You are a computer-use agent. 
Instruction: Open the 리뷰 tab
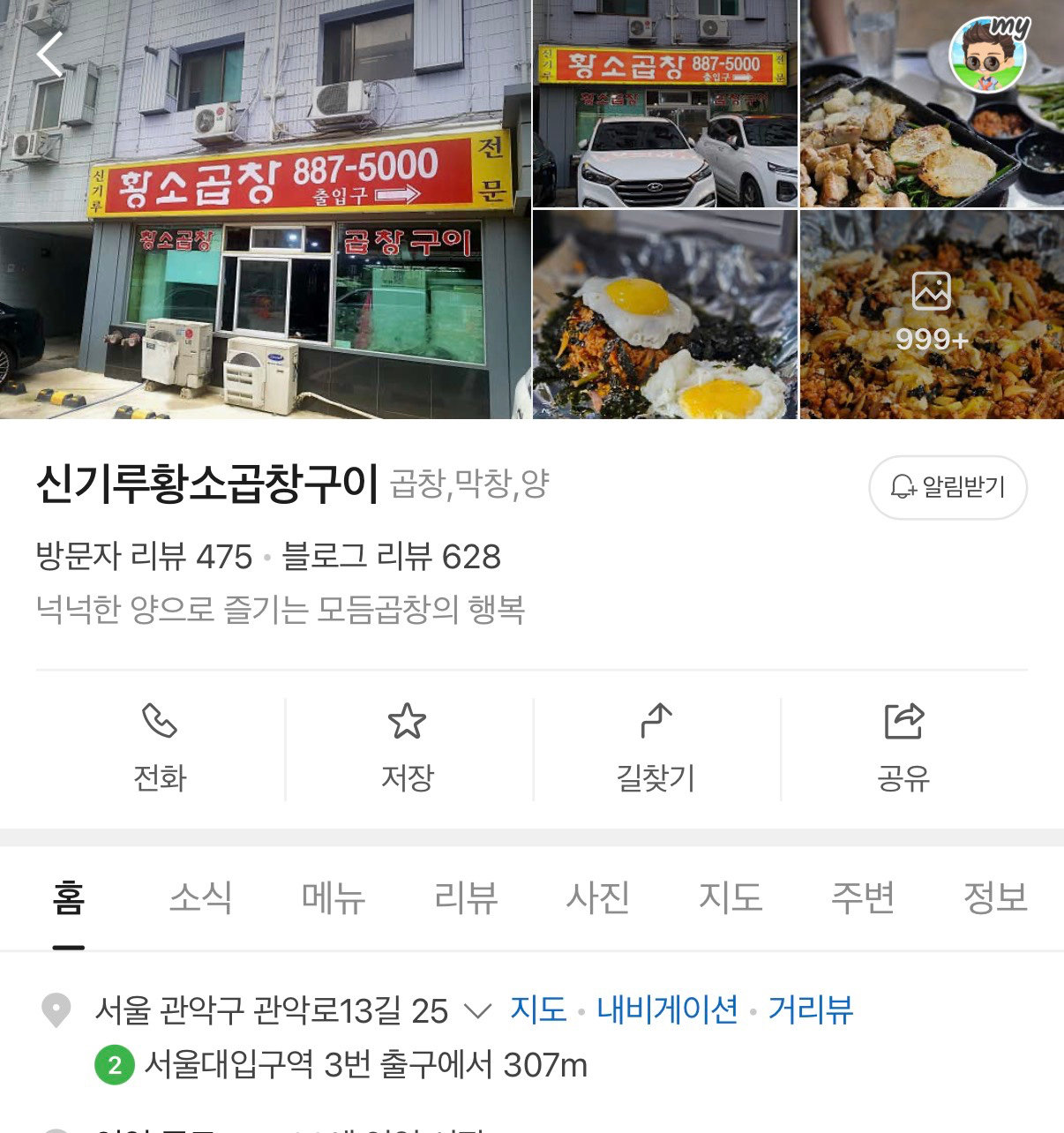465,898
